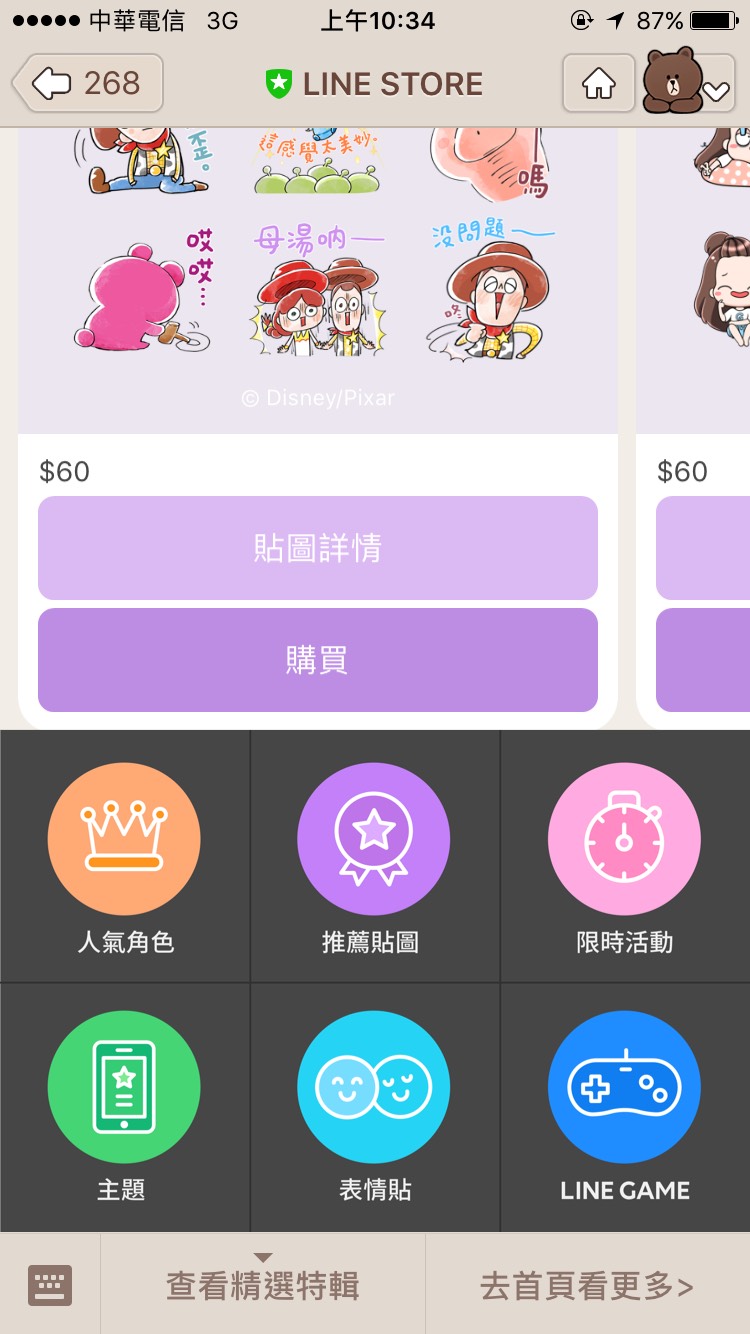
Task: Tap 去首頁看更多 to see more
Action: coord(587,1286)
